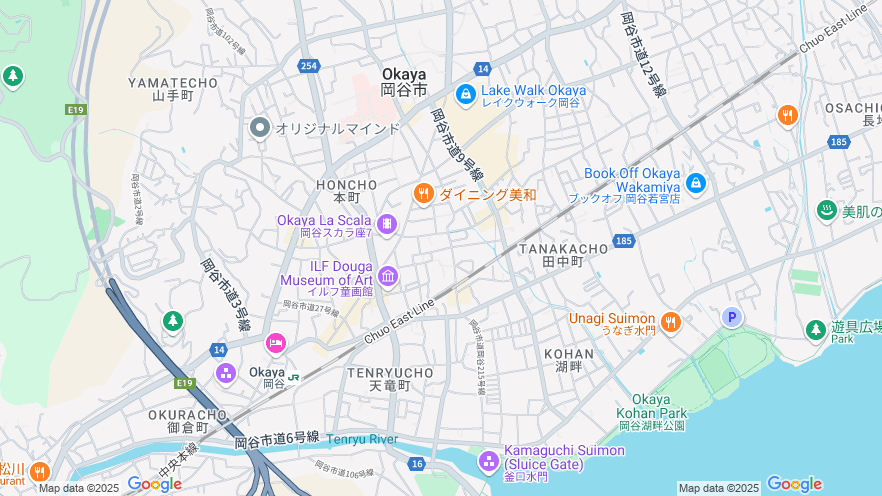Open the ダイニング美和 restaurant marker

[423, 193]
